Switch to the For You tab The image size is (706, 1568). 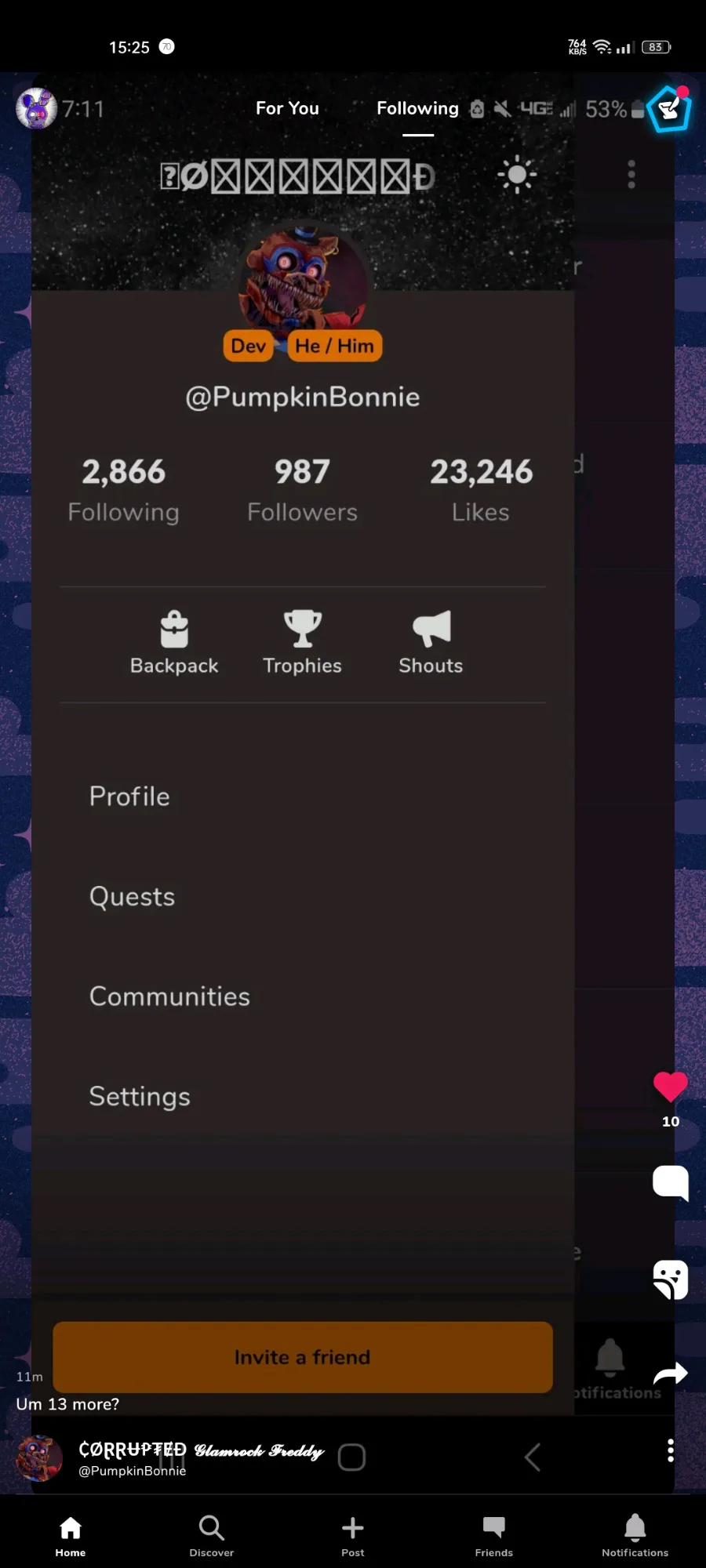(287, 108)
